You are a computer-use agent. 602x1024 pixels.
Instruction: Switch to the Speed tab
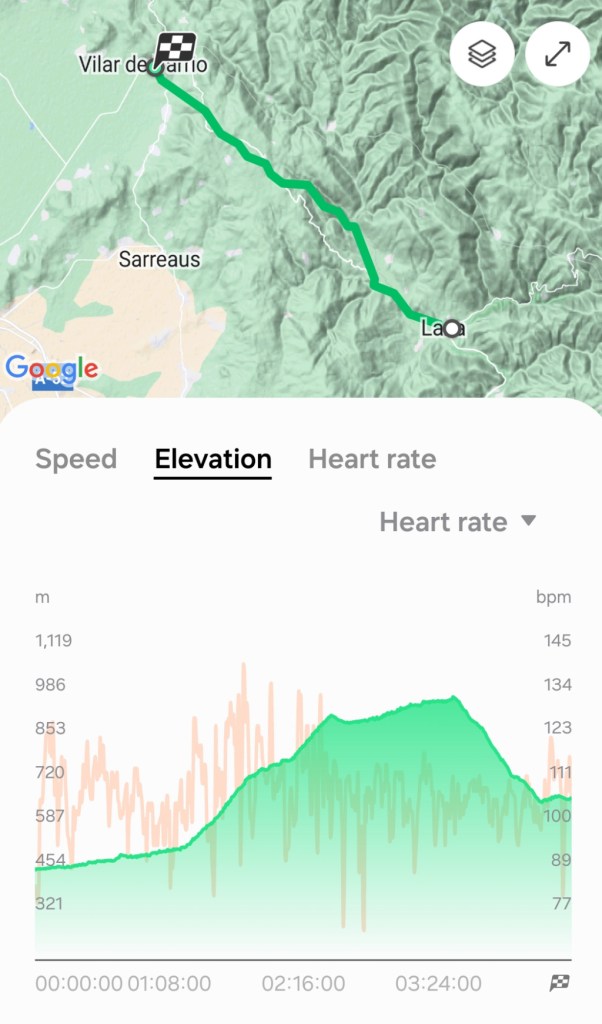click(x=76, y=459)
